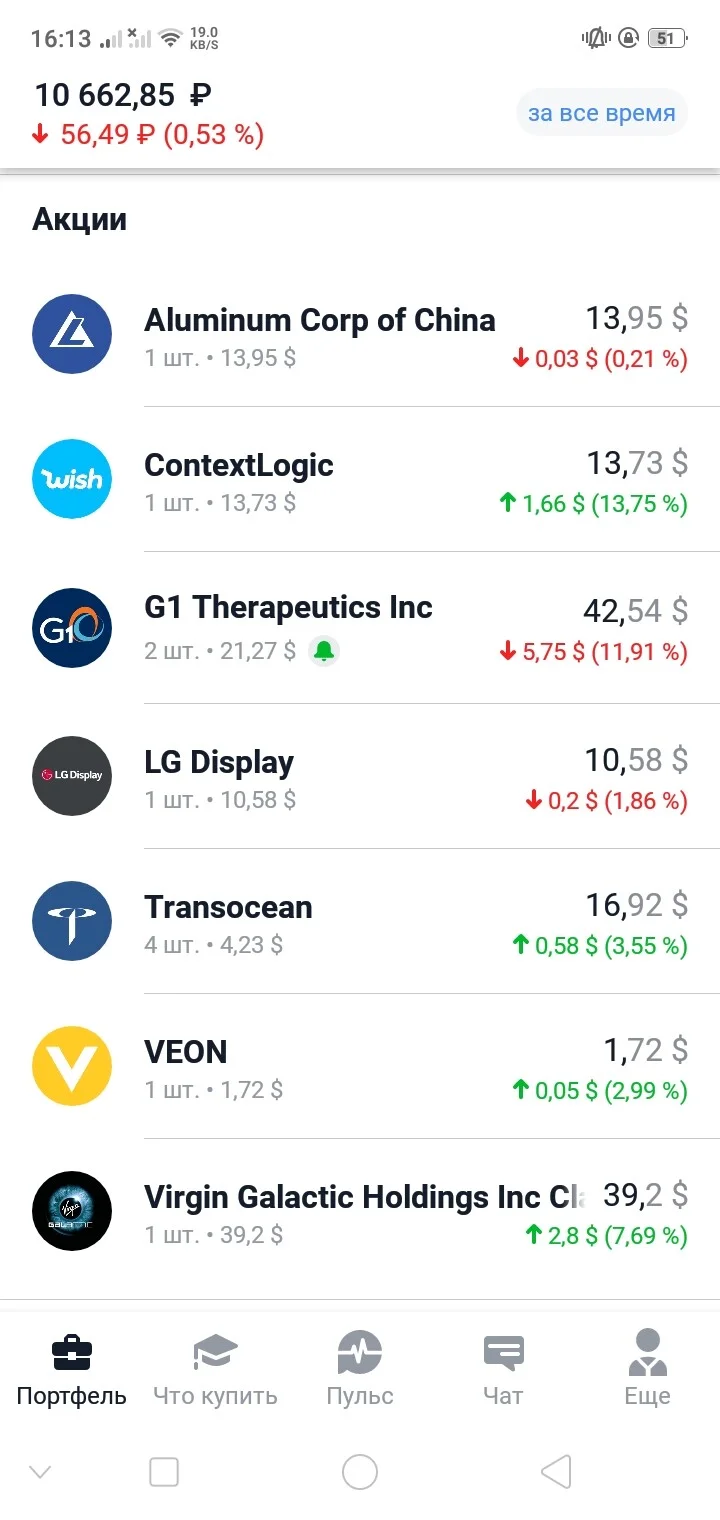Tap the G1 Therapeutics alert bell

[324, 652]
